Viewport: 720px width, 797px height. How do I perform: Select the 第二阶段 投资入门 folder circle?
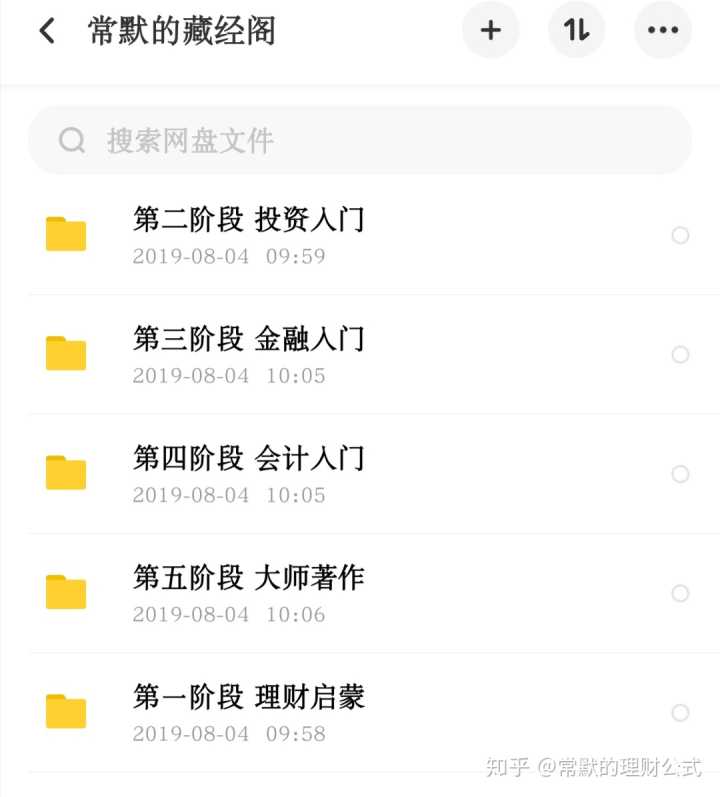pyautogui.click(x=680, y=235)
